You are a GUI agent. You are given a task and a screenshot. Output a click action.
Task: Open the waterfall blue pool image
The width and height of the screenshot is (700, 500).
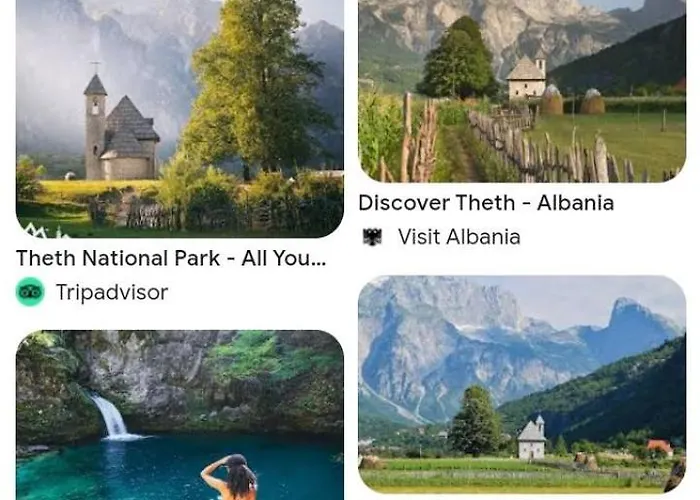coord(180,415)
